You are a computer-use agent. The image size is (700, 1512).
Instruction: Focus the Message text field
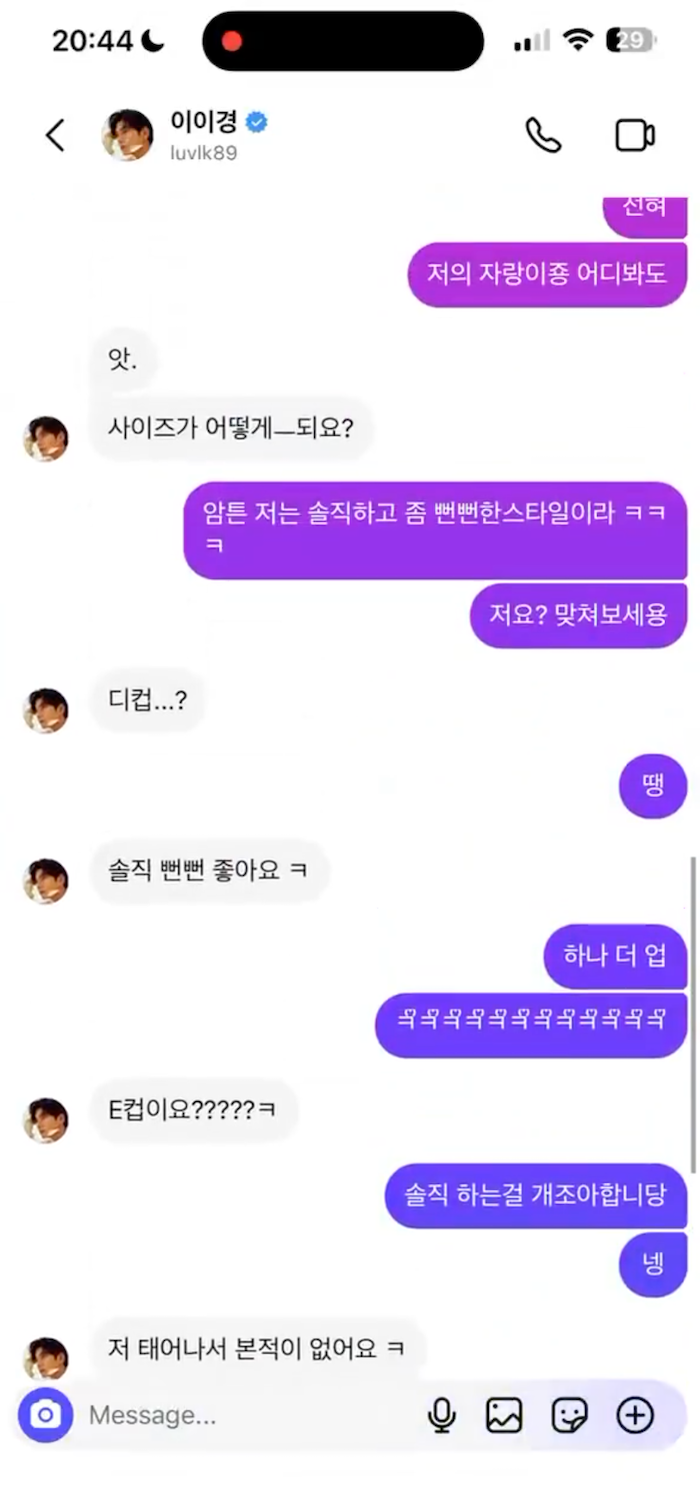pyautogui.click(x=240, y=1415)
